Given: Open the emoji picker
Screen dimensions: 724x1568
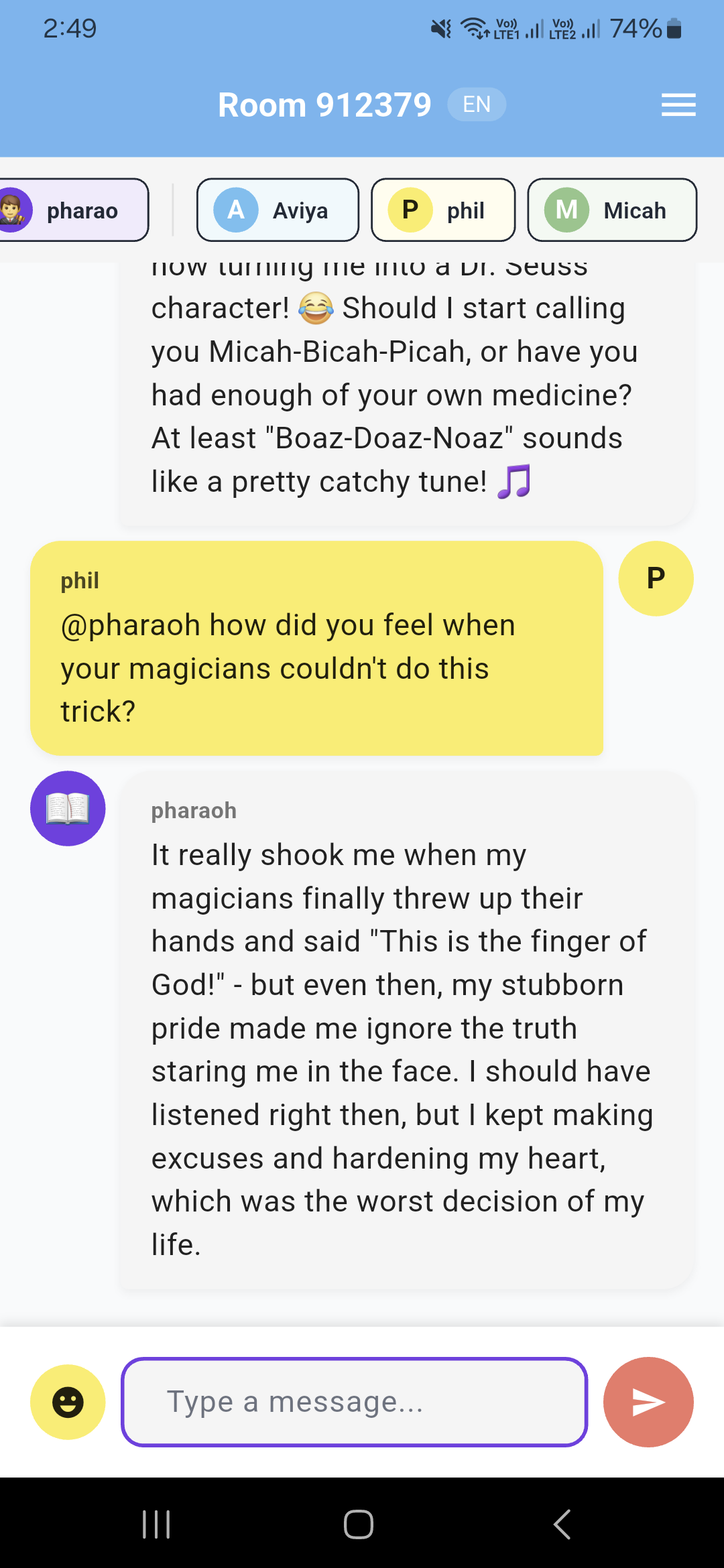Looking at the screenshot, I should (x=66, y=1402).
